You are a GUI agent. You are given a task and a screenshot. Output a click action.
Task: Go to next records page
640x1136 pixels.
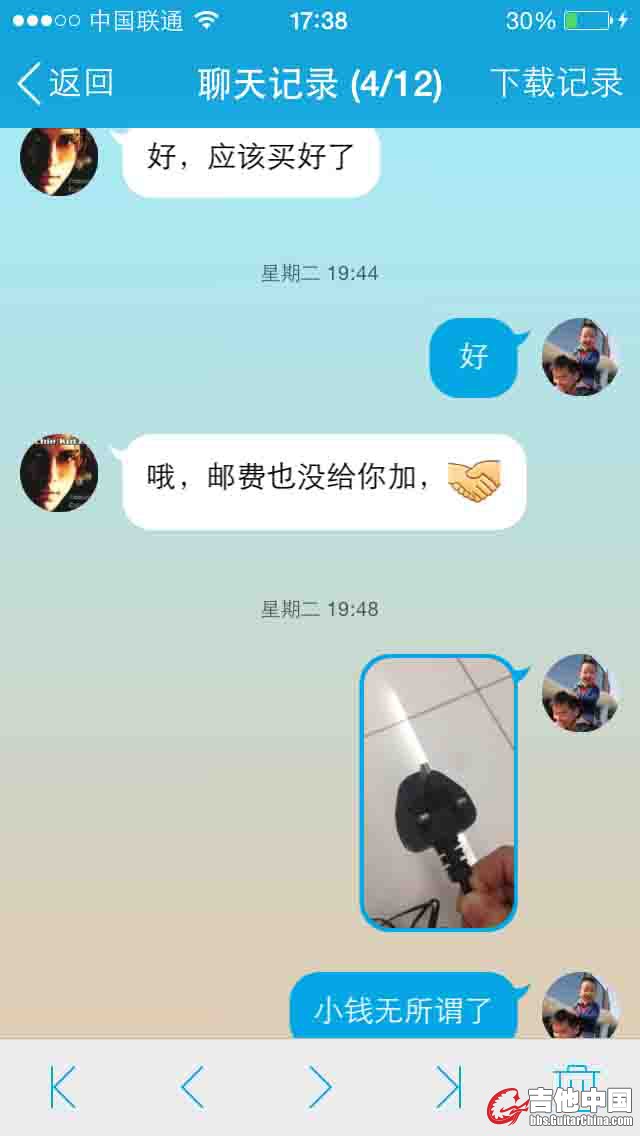pos(320,1087)
